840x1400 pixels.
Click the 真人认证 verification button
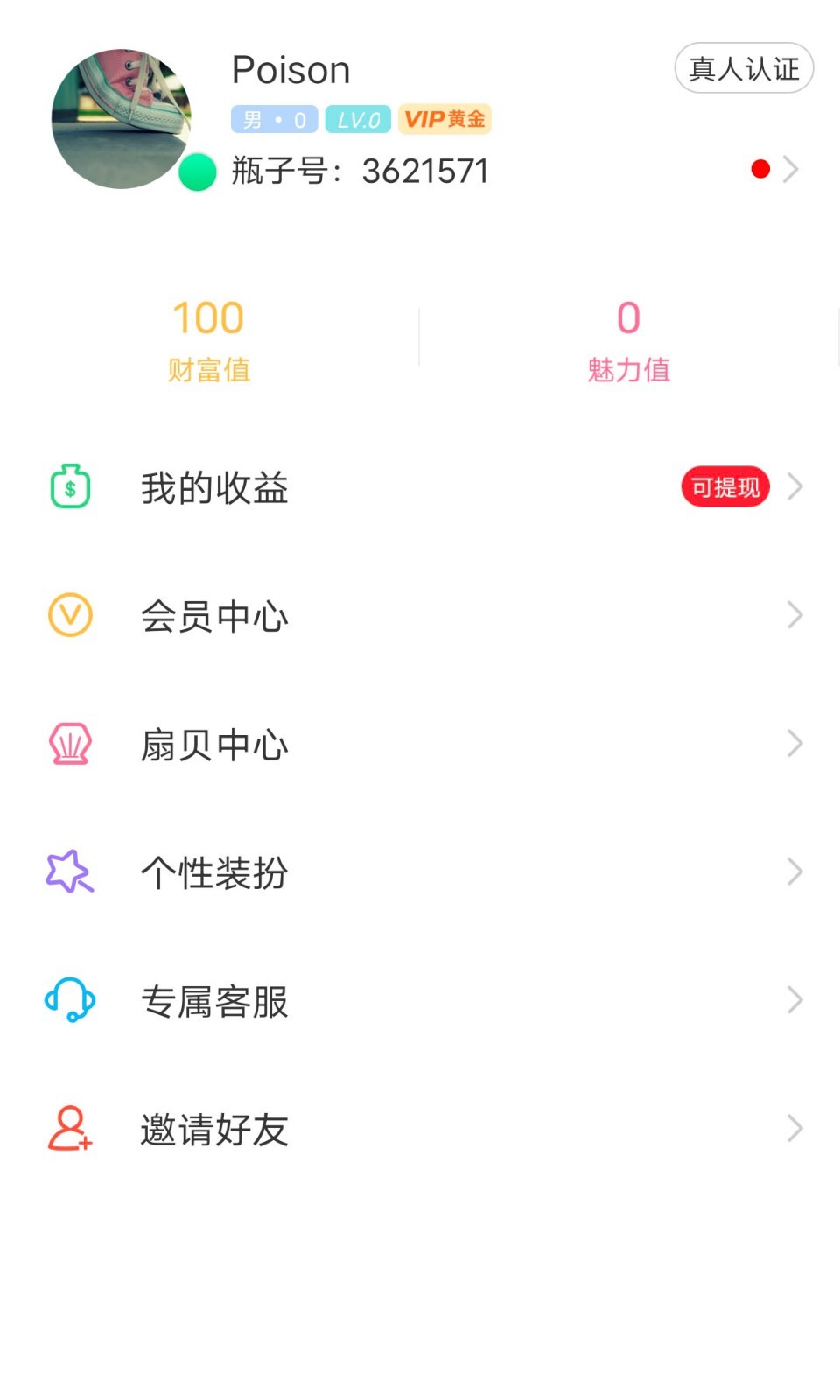[743, 67]
